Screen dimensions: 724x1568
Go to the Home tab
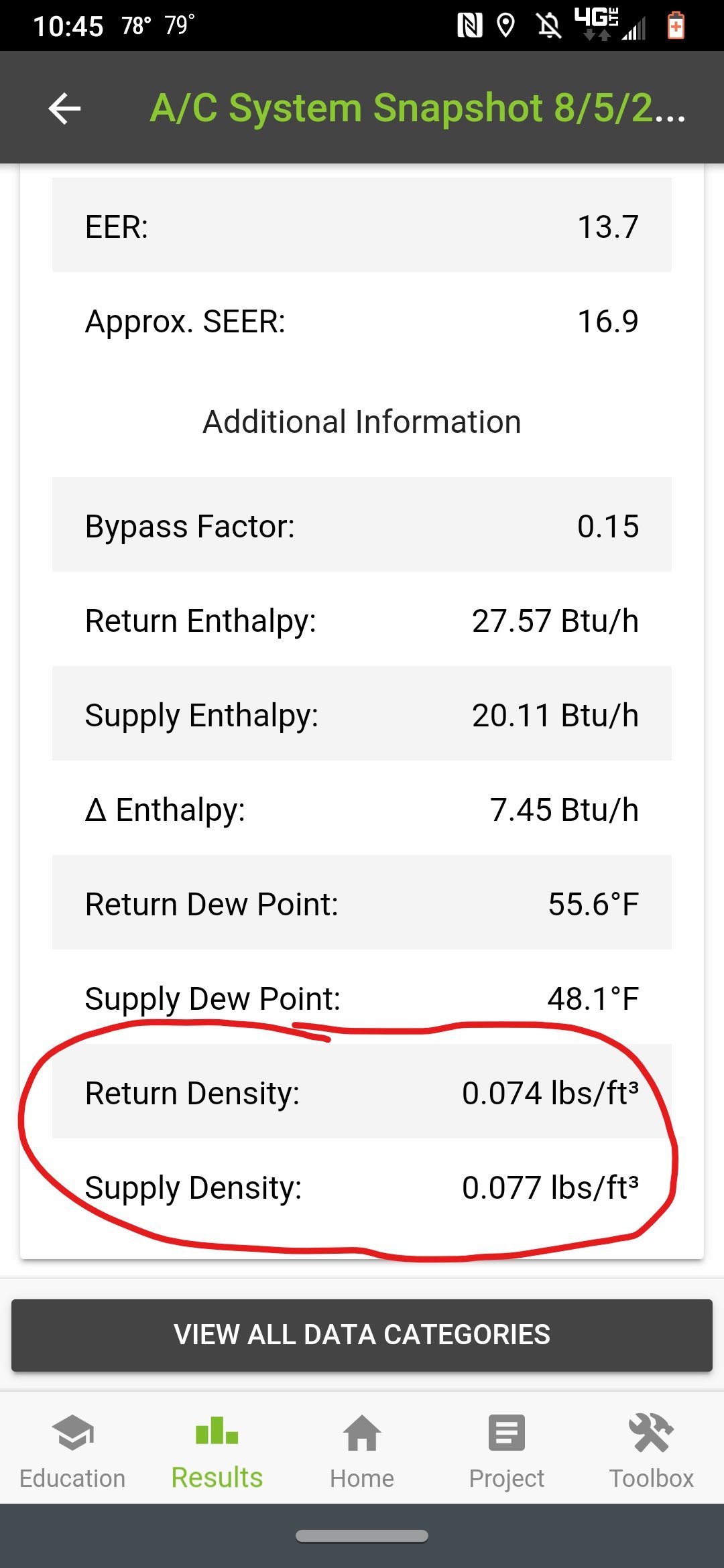tap(362, 1451)
